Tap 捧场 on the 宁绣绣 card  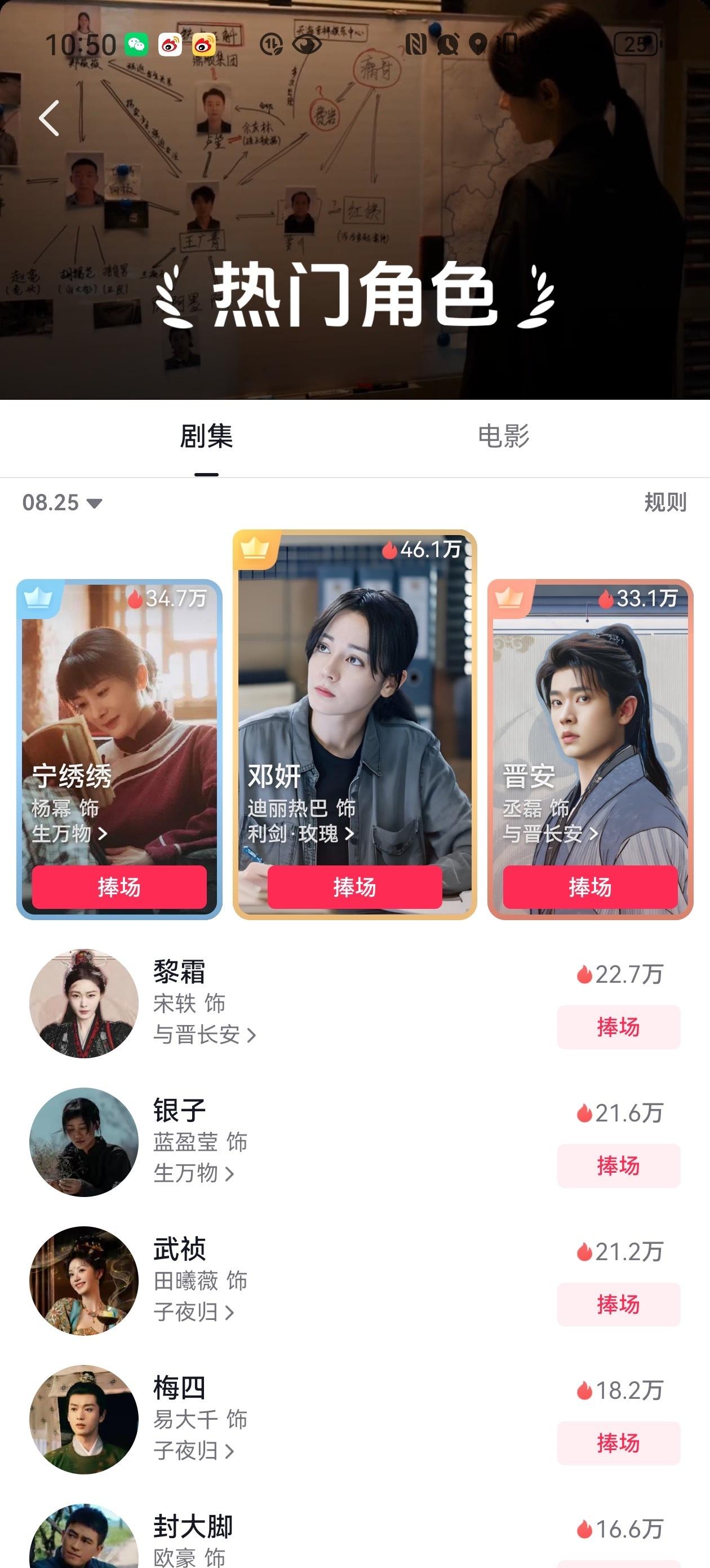click(x=119, y=887)
